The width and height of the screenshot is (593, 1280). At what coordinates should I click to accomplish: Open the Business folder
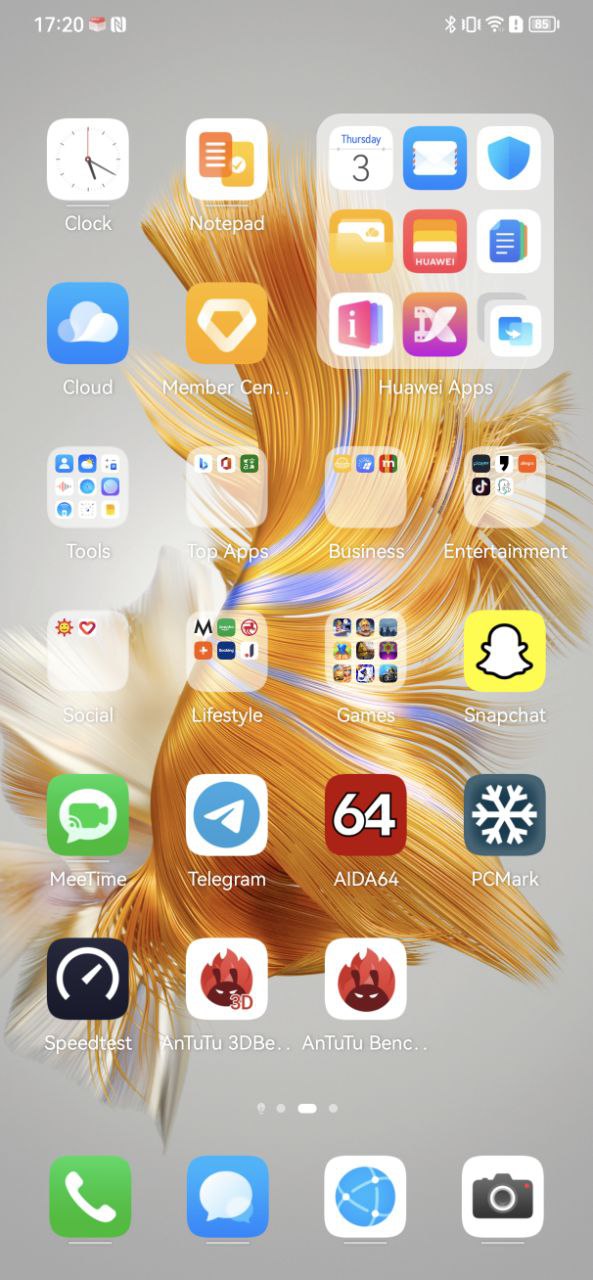pyautogui.click(x=366, y=487)
